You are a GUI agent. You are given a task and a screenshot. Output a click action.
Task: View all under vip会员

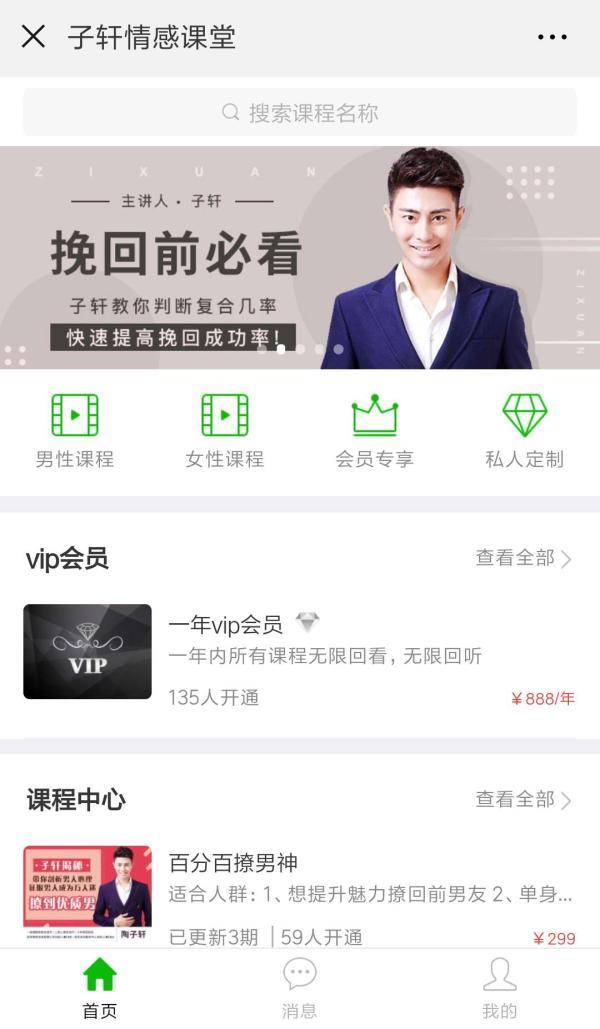[523, 558]
